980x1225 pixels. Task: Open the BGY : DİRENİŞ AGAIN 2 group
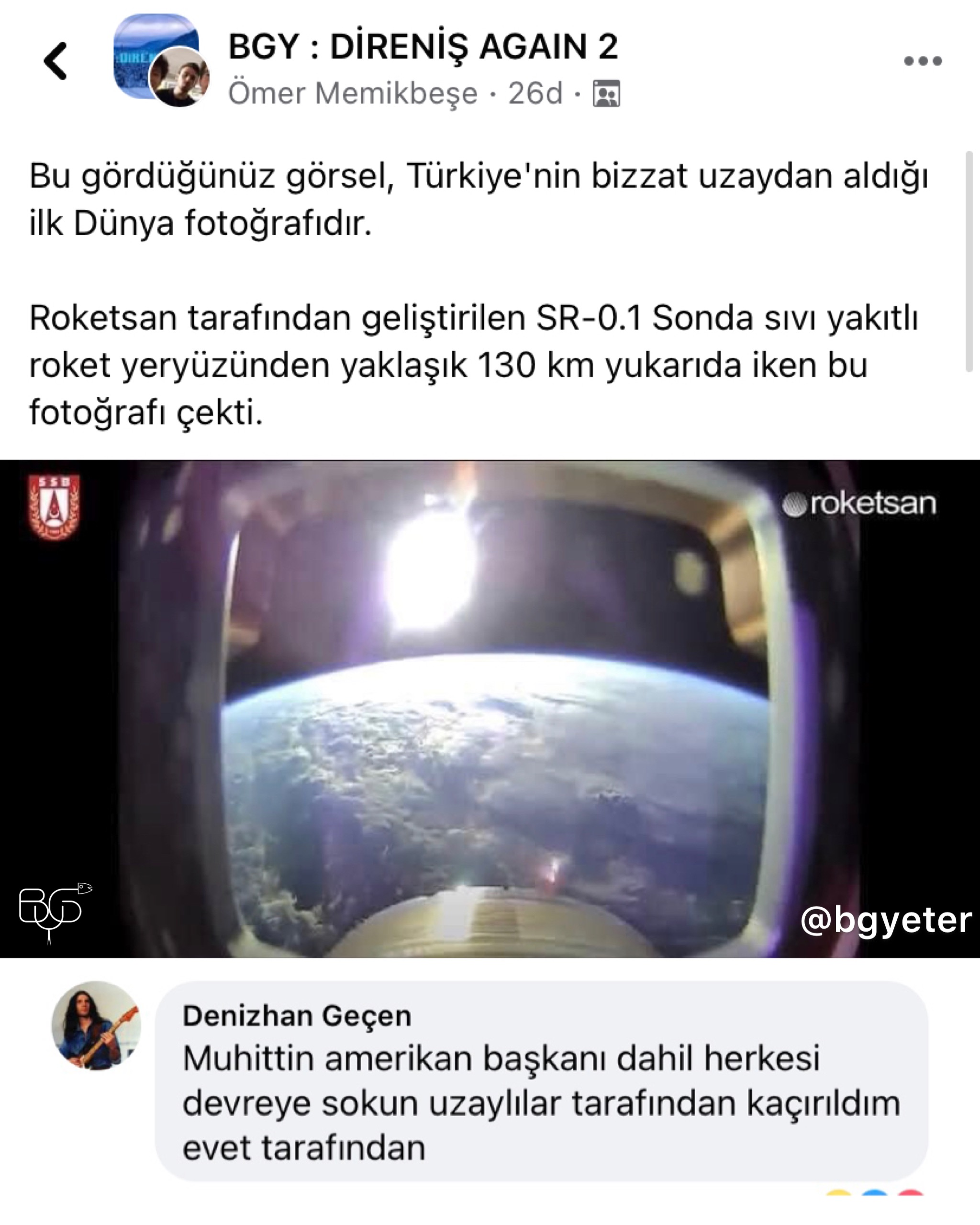[x=422, y=46]
